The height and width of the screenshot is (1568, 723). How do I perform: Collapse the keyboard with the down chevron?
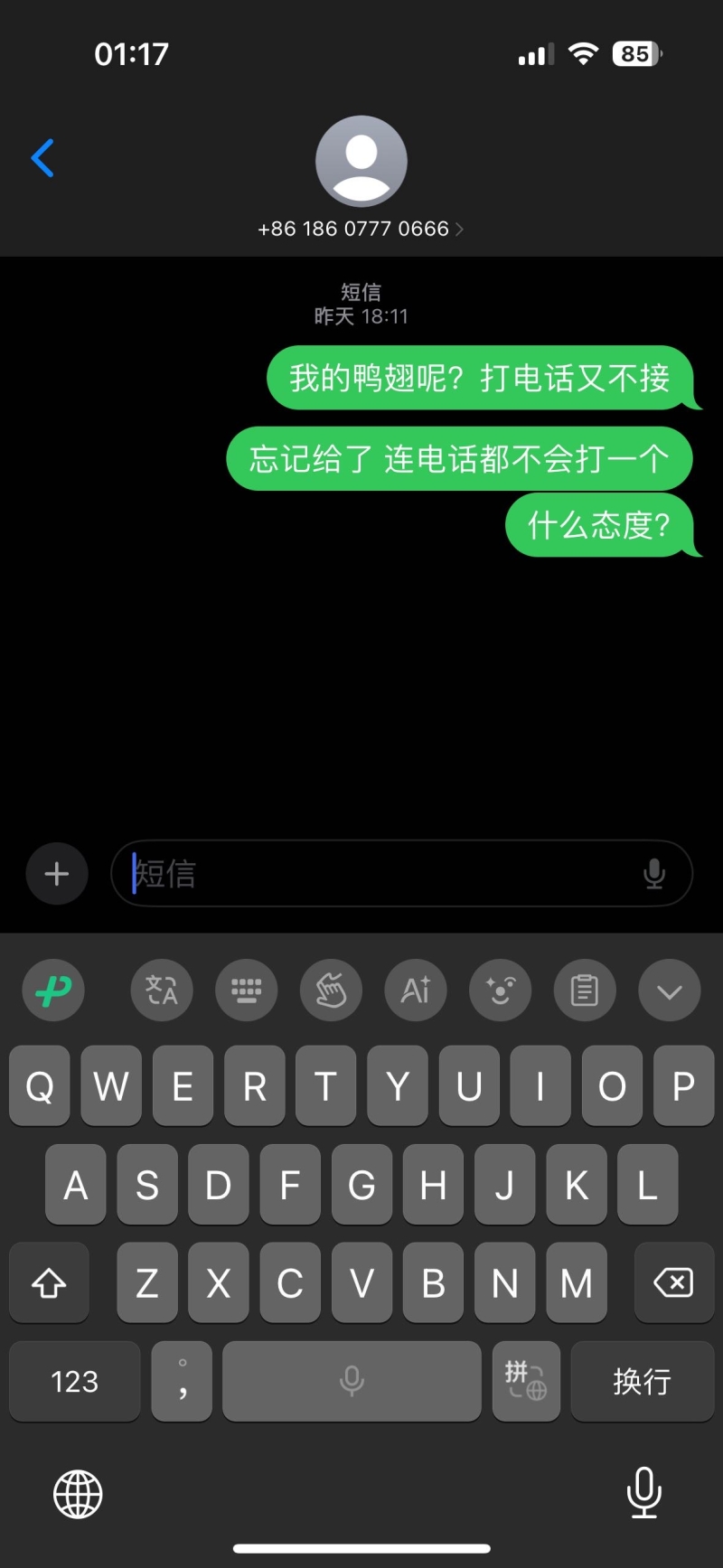669,991
